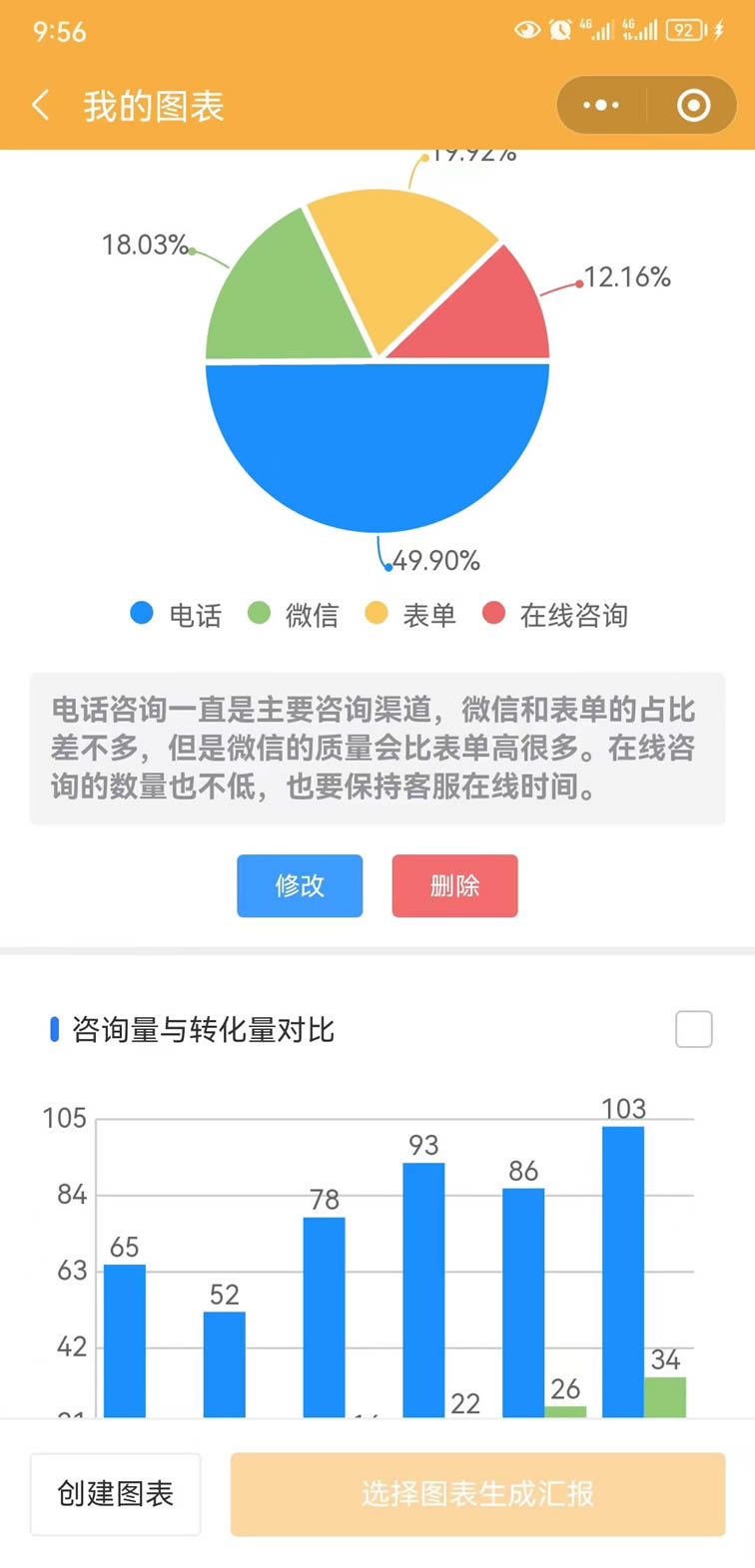Toggle the 表单 legend item
The height and width of the screenshot is (1568, 755).
pyautogui.click(x=410, y=615)
